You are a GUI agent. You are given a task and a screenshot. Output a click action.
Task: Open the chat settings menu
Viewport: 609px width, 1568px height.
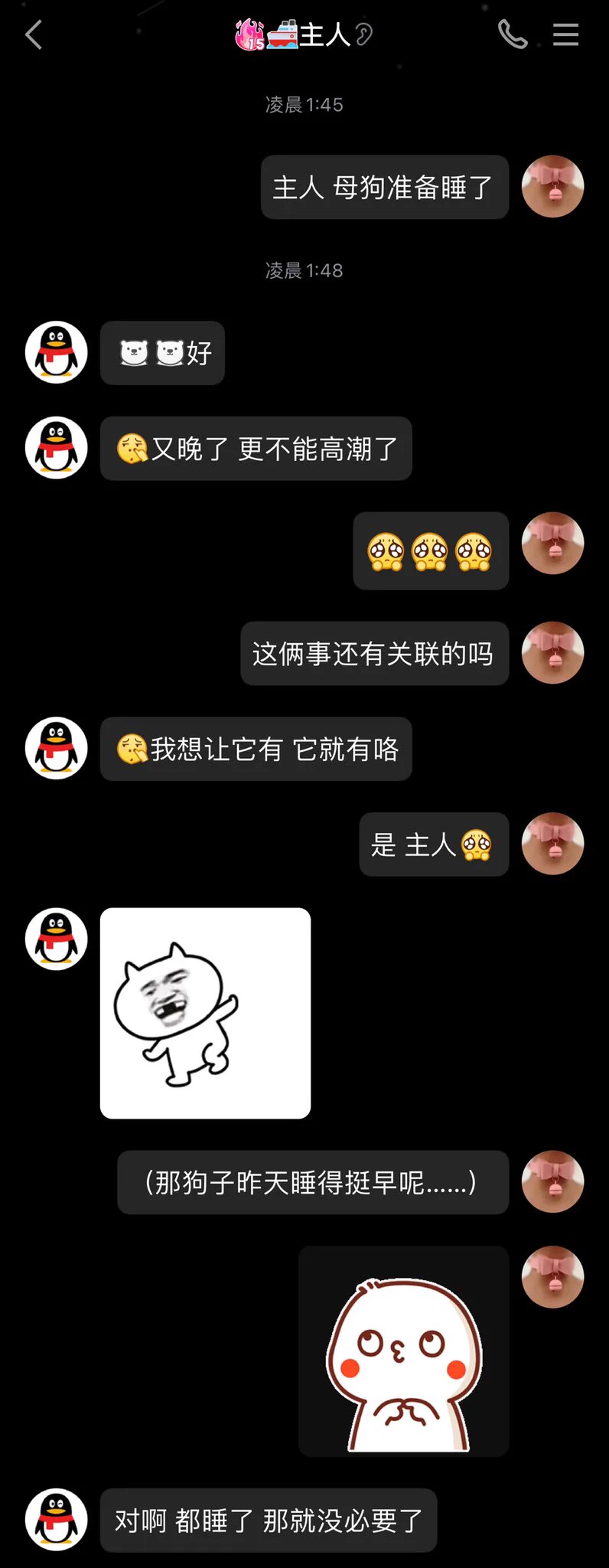(x=565, y=34)
